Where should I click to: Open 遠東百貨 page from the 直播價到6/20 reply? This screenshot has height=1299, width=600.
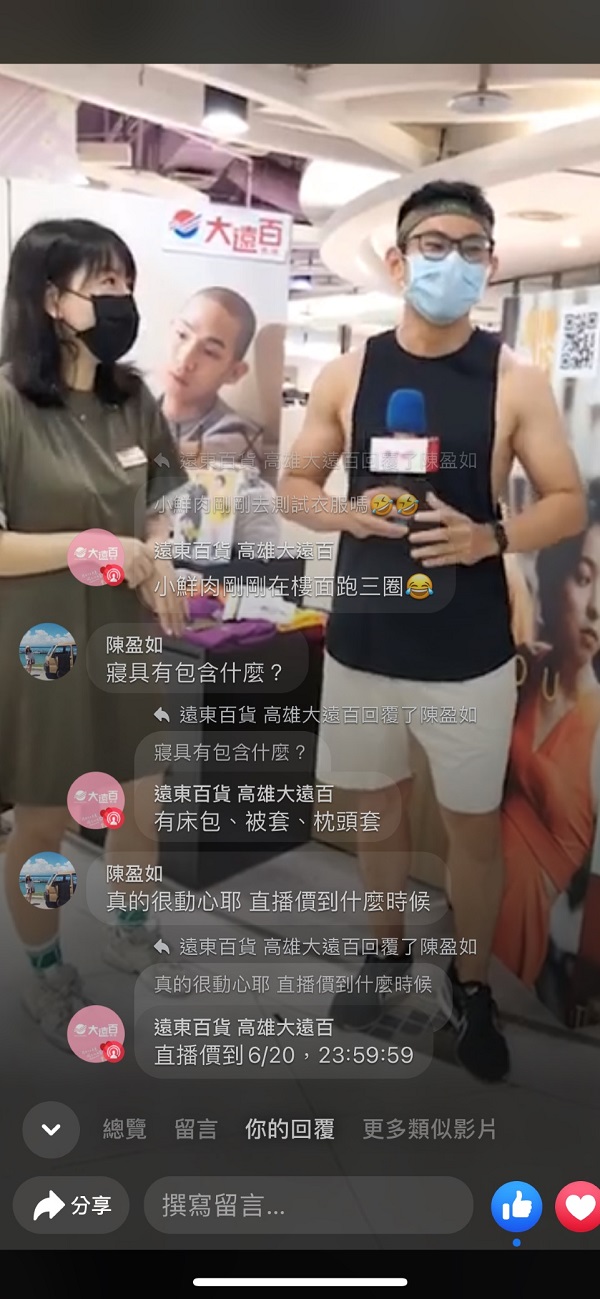point(96,1034)
